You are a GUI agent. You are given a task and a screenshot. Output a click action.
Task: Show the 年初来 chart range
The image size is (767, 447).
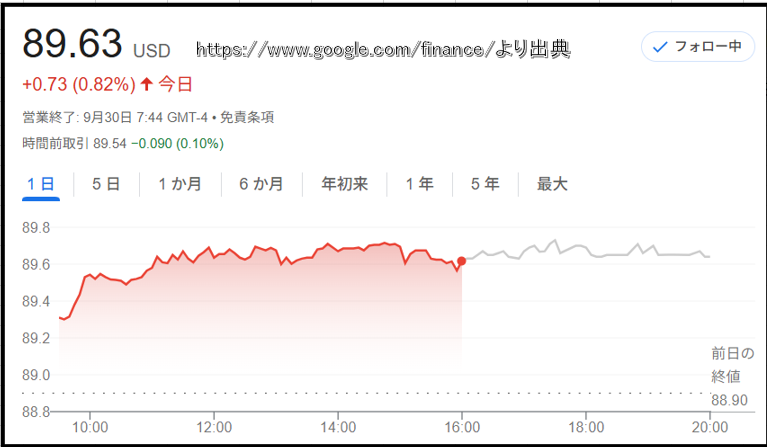point(344,184)
